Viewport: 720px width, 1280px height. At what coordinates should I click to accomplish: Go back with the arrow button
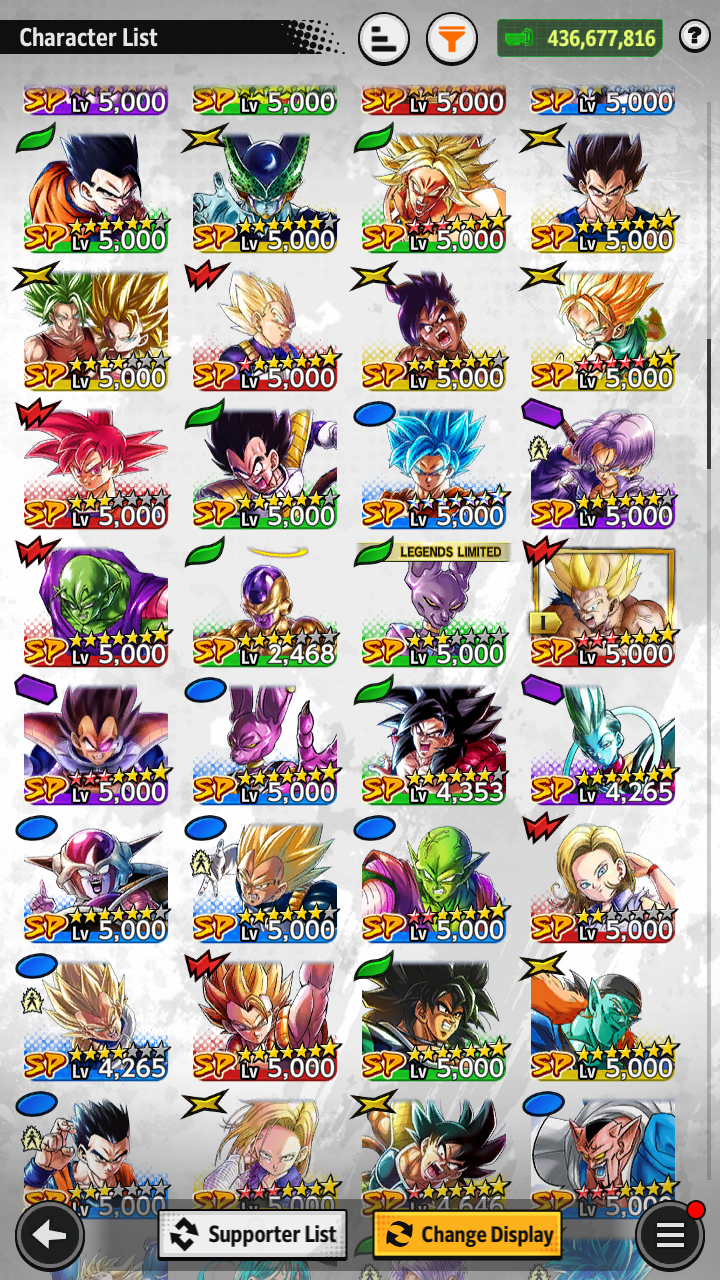coord(50,1235)
